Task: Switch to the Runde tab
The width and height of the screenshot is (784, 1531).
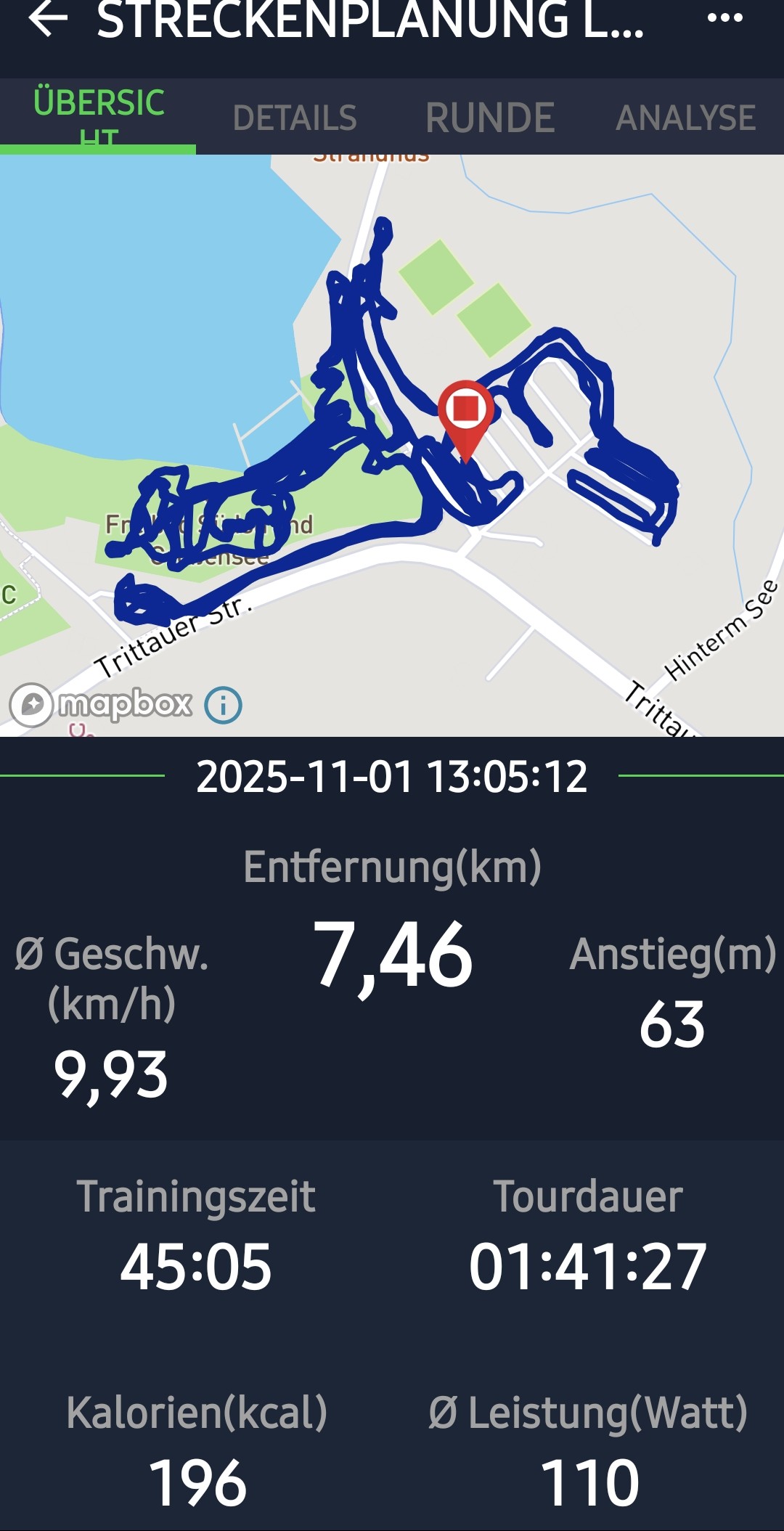Action: 490,118
